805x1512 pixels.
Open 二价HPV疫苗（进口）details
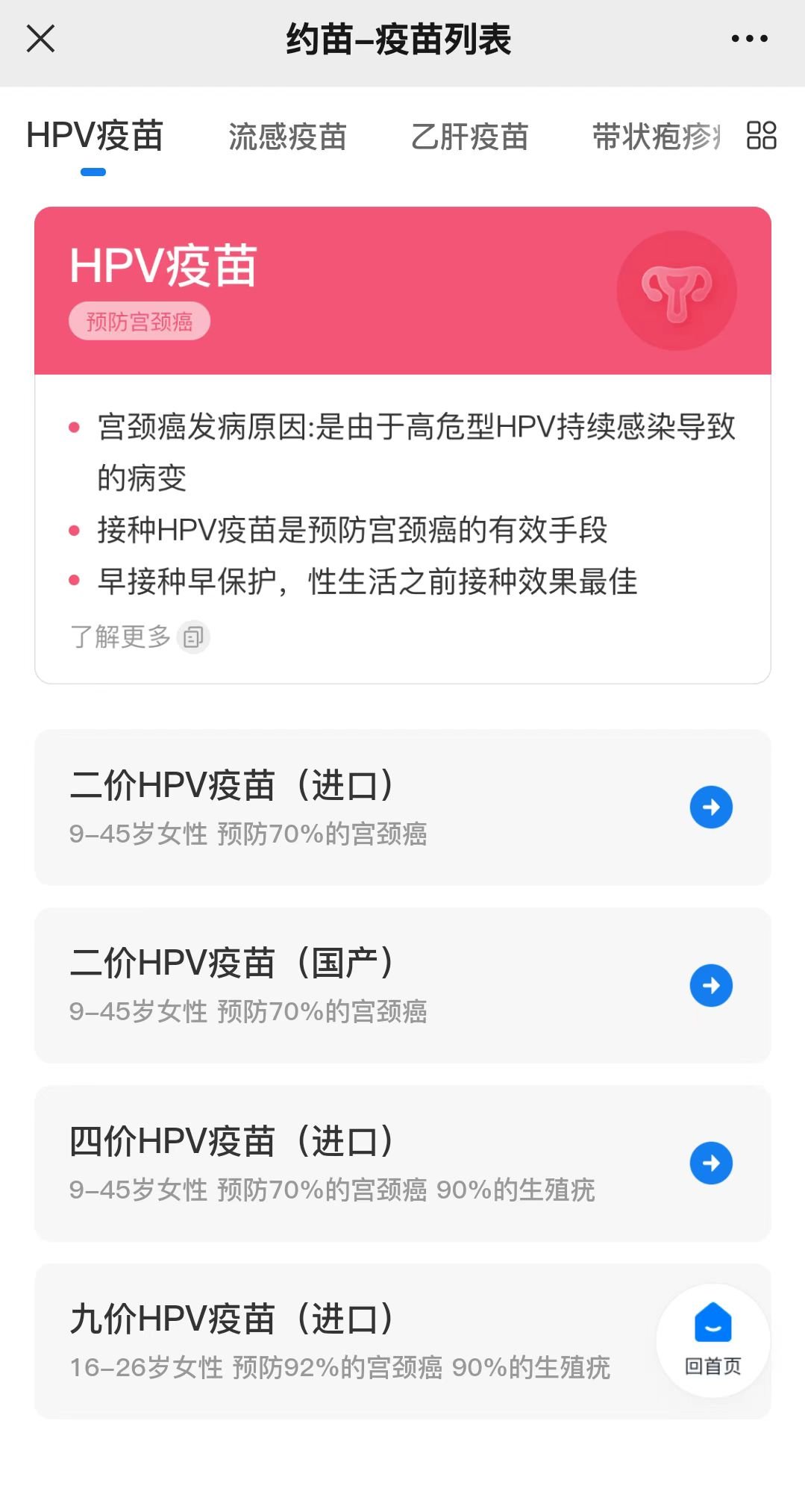[x=402, y=807]
